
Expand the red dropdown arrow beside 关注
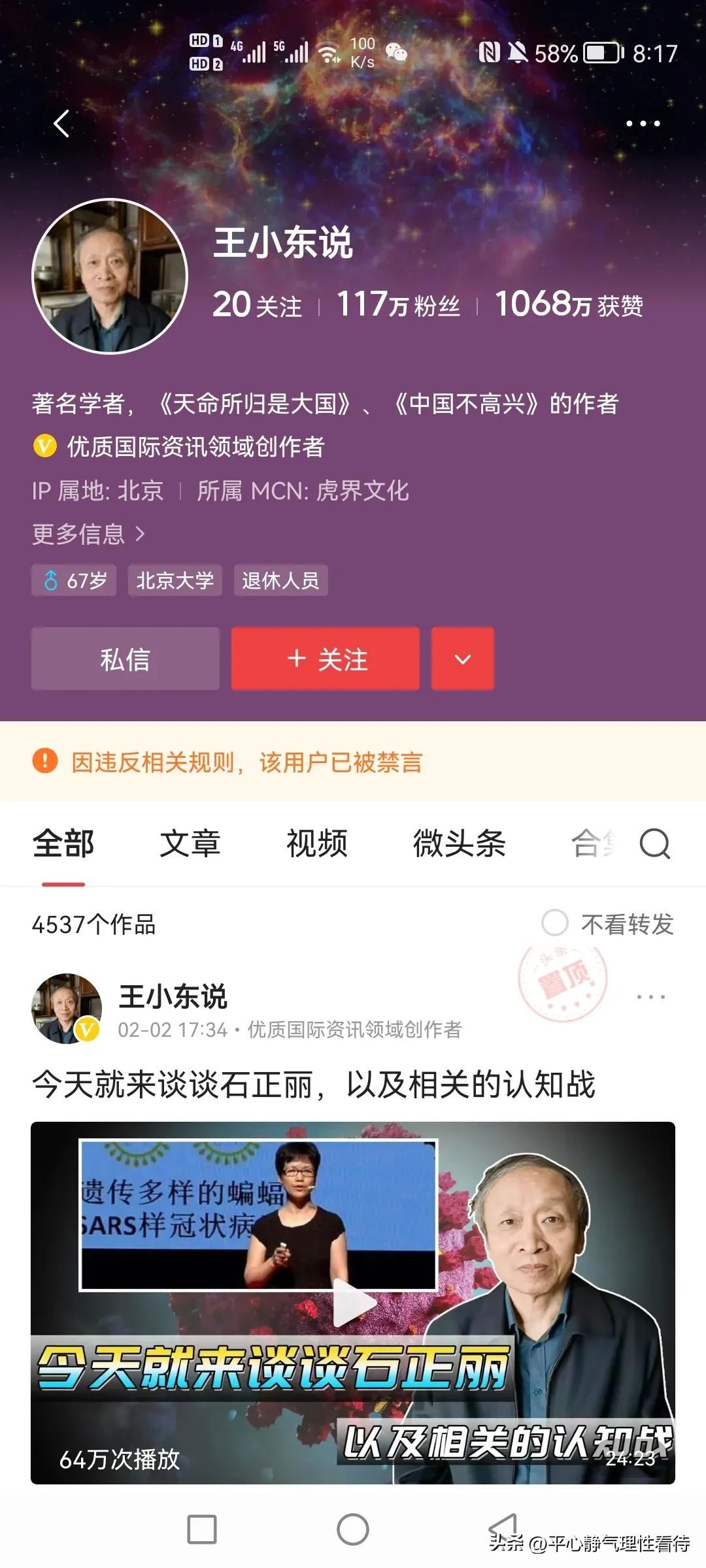[x=462, y=659]
